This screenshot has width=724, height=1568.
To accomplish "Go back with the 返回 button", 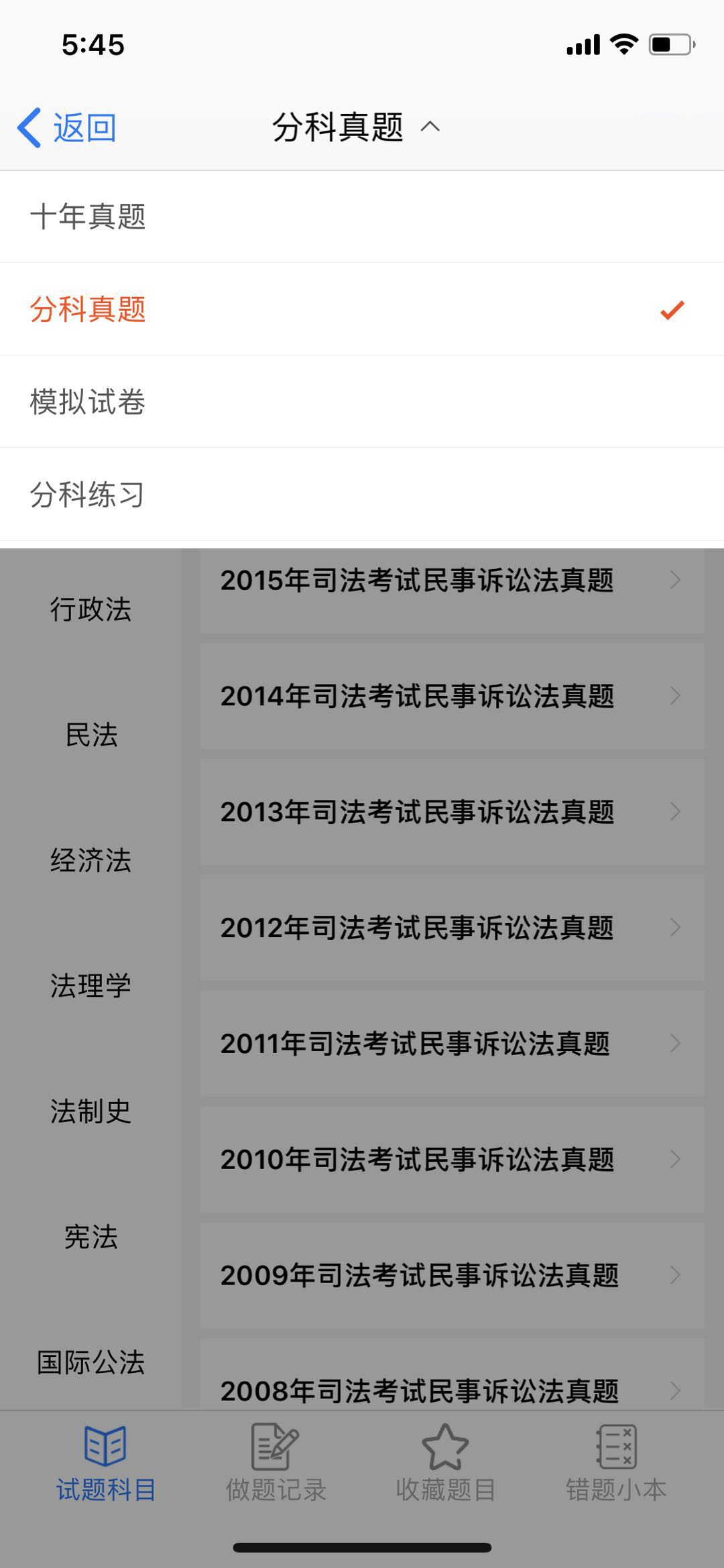I will pyautogui.click(x=67, y=127).
